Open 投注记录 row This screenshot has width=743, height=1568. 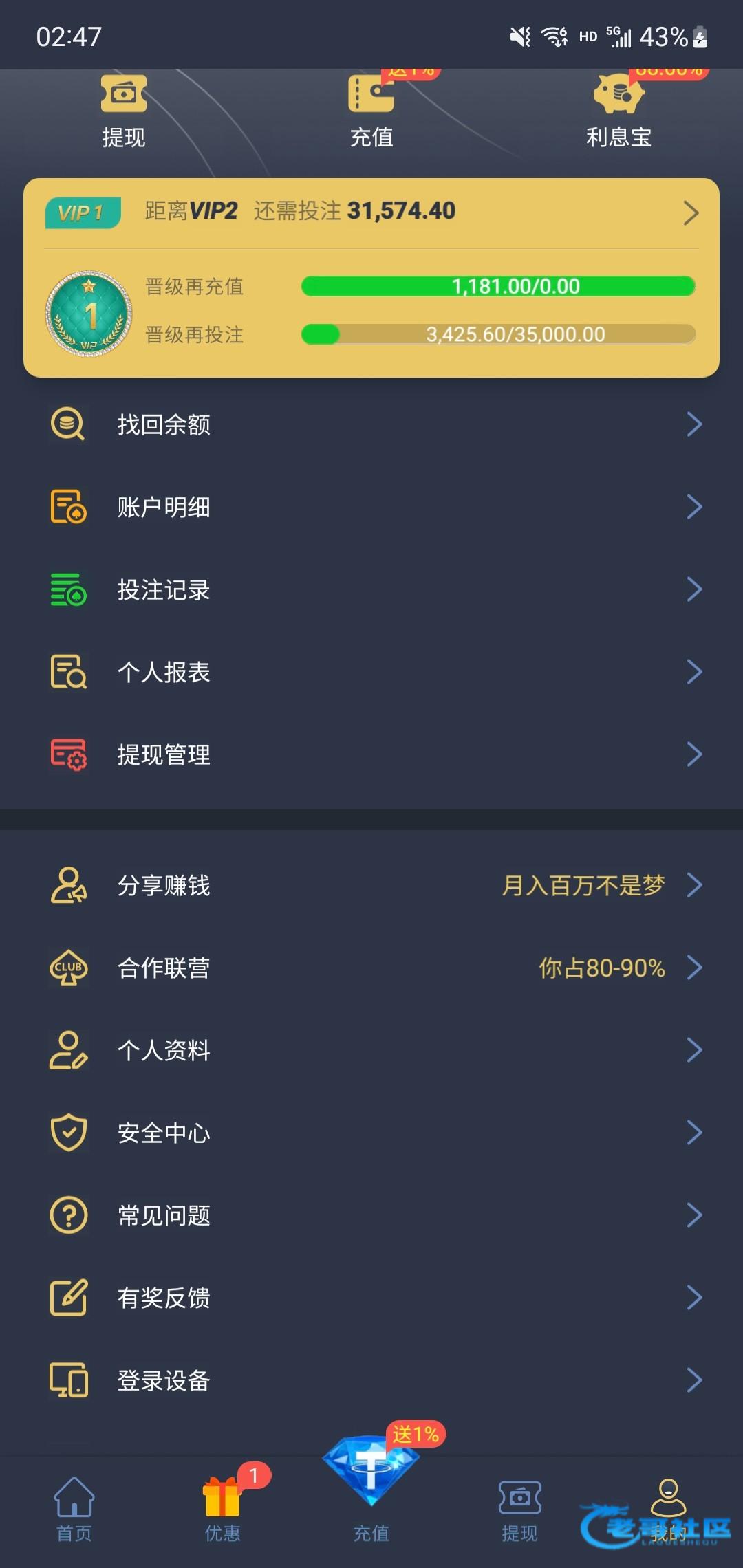pos(371,589)
